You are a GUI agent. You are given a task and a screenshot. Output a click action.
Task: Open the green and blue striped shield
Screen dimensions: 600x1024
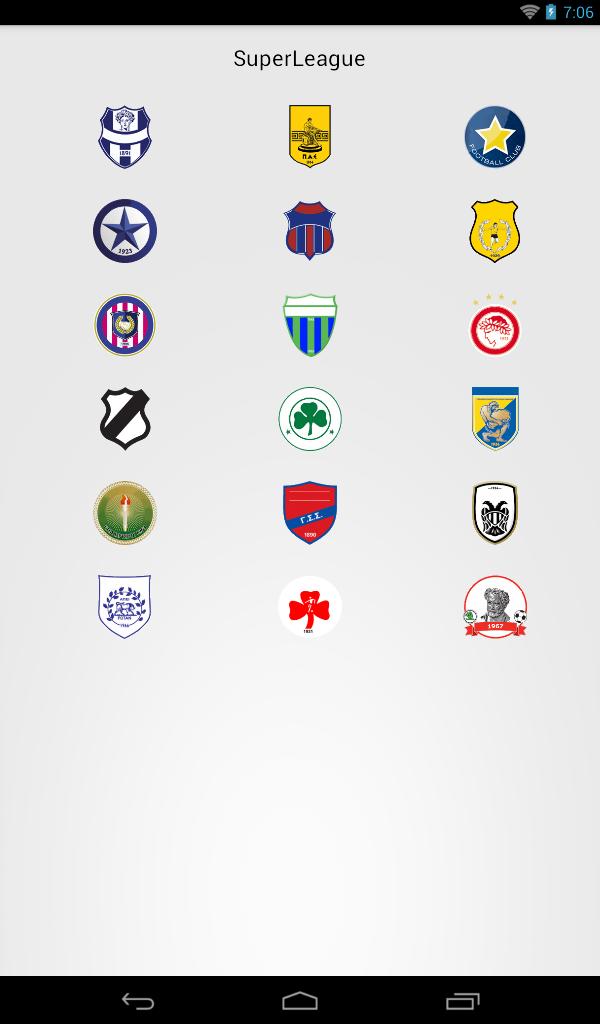tap(310, 325)
